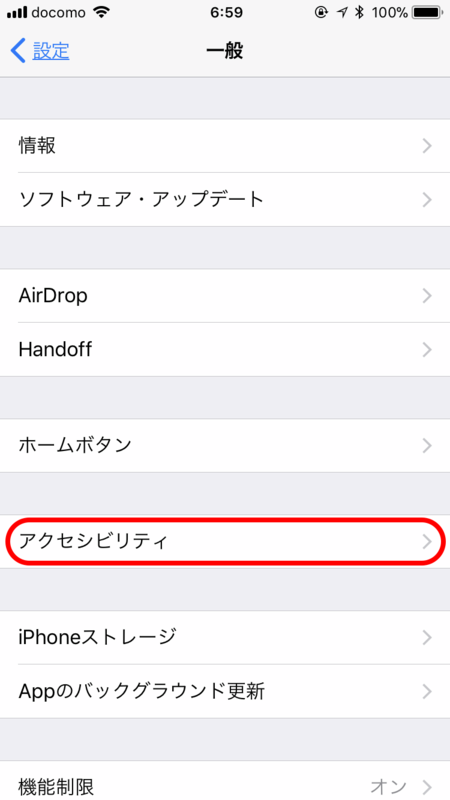Open Handoff settings

point(225,349)
